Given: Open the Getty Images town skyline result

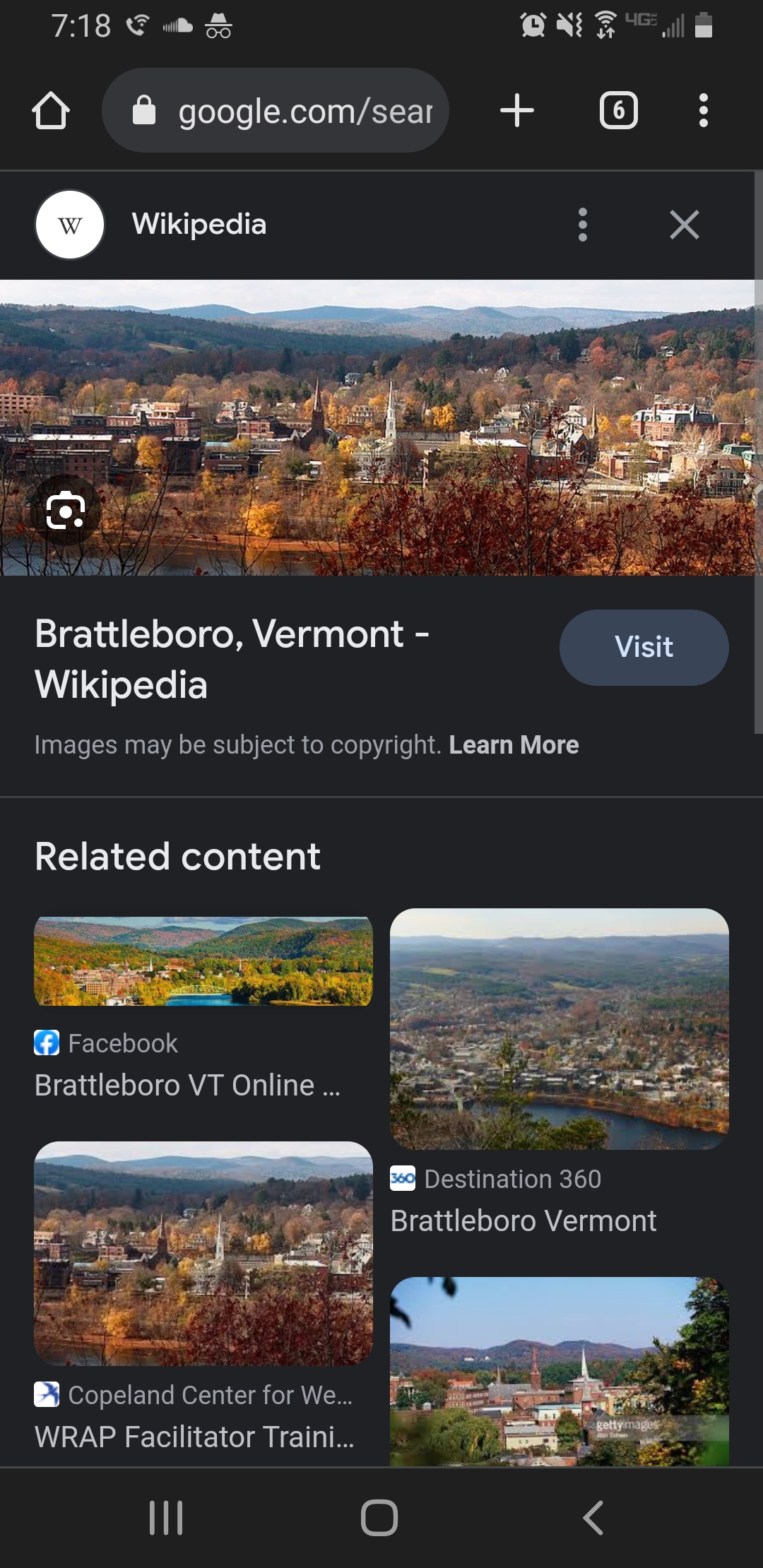Looking at the screenshot, I should pyautogui.click(x=559, y=1370).
